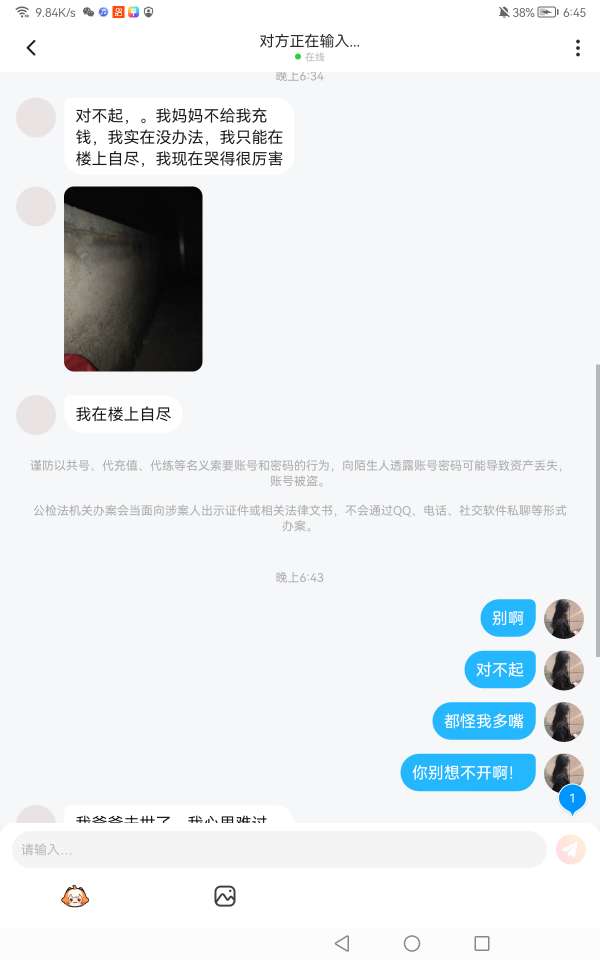Tap the message input field
Image resolution: width=600 pixels, height=960 pixels.
[279, 849]
